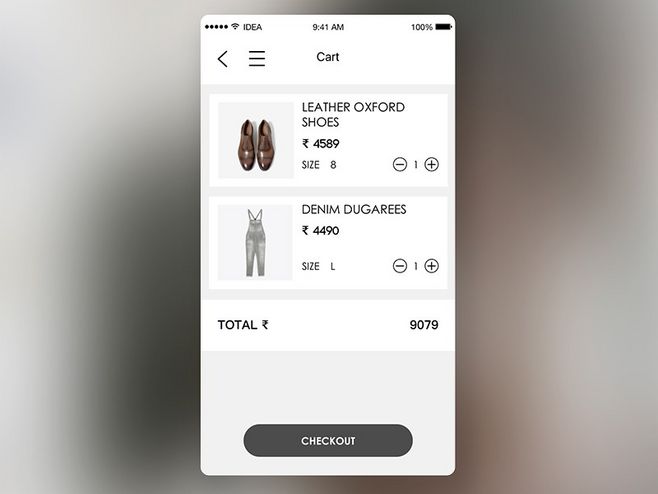The height and width of the screenshot is (494, 658).
Task: Go back using the arrow icon
Action: (x=222, y=59)
